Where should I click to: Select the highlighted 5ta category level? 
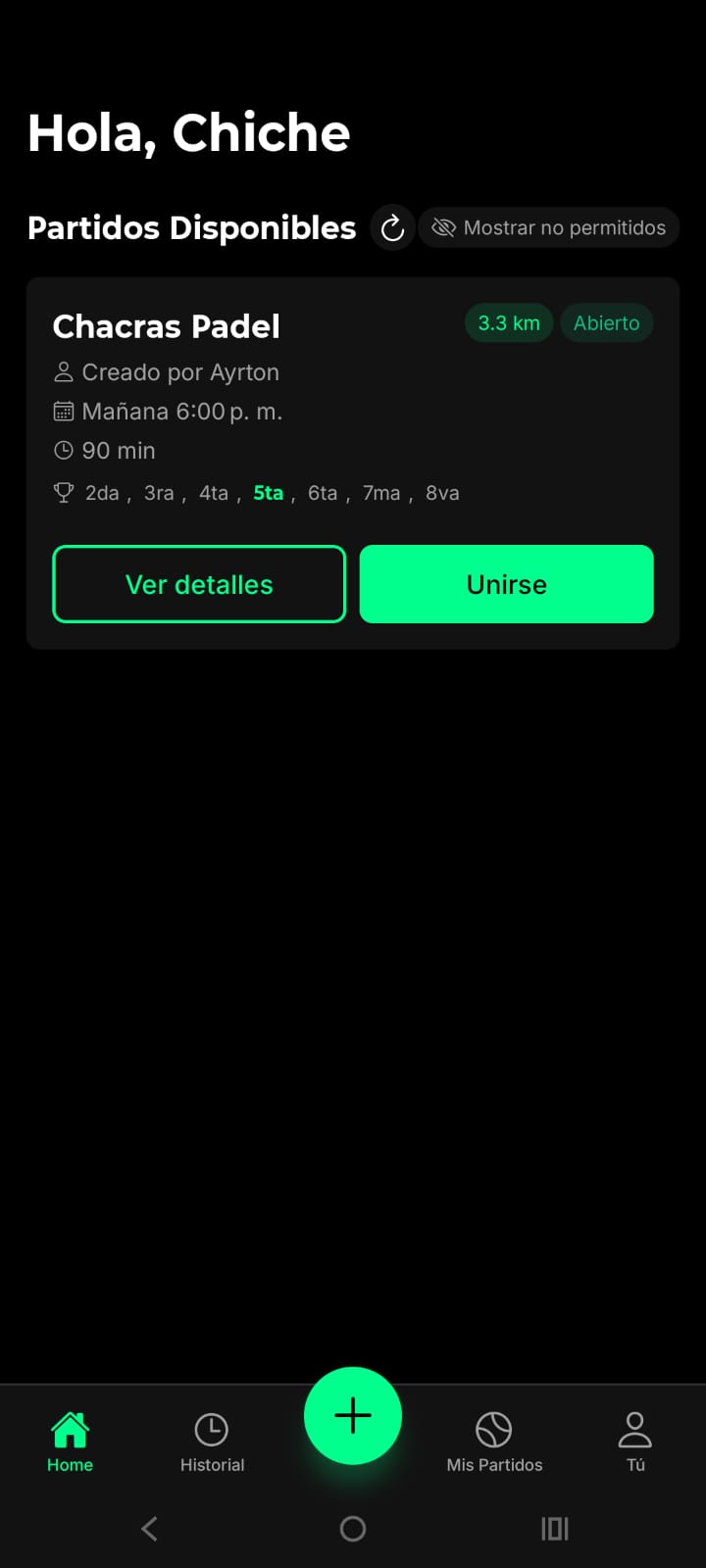point(268,493)
